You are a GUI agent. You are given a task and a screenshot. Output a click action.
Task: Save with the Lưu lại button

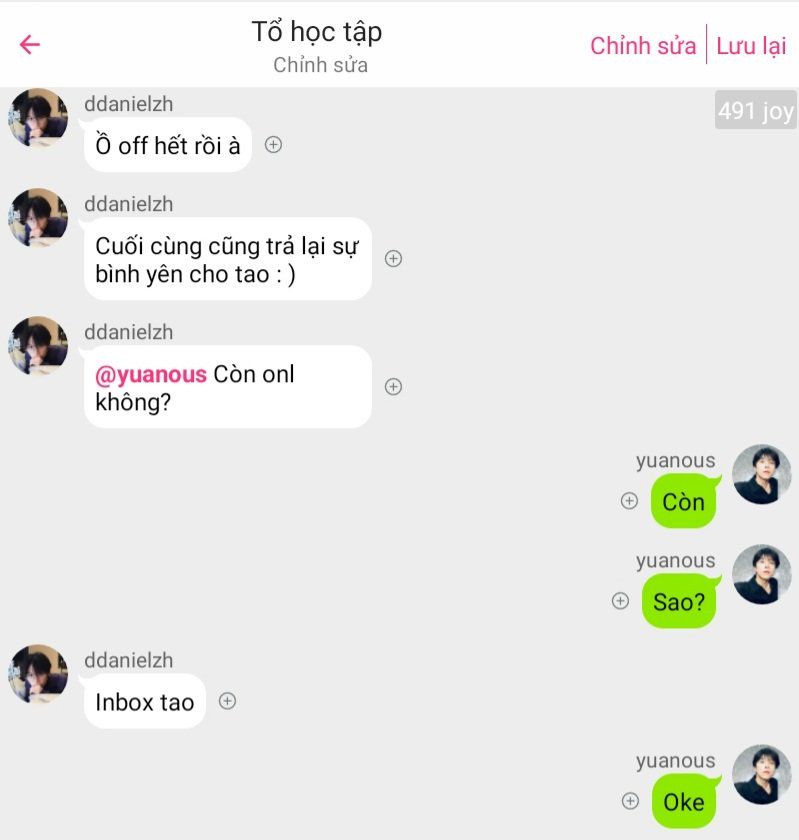751,46
